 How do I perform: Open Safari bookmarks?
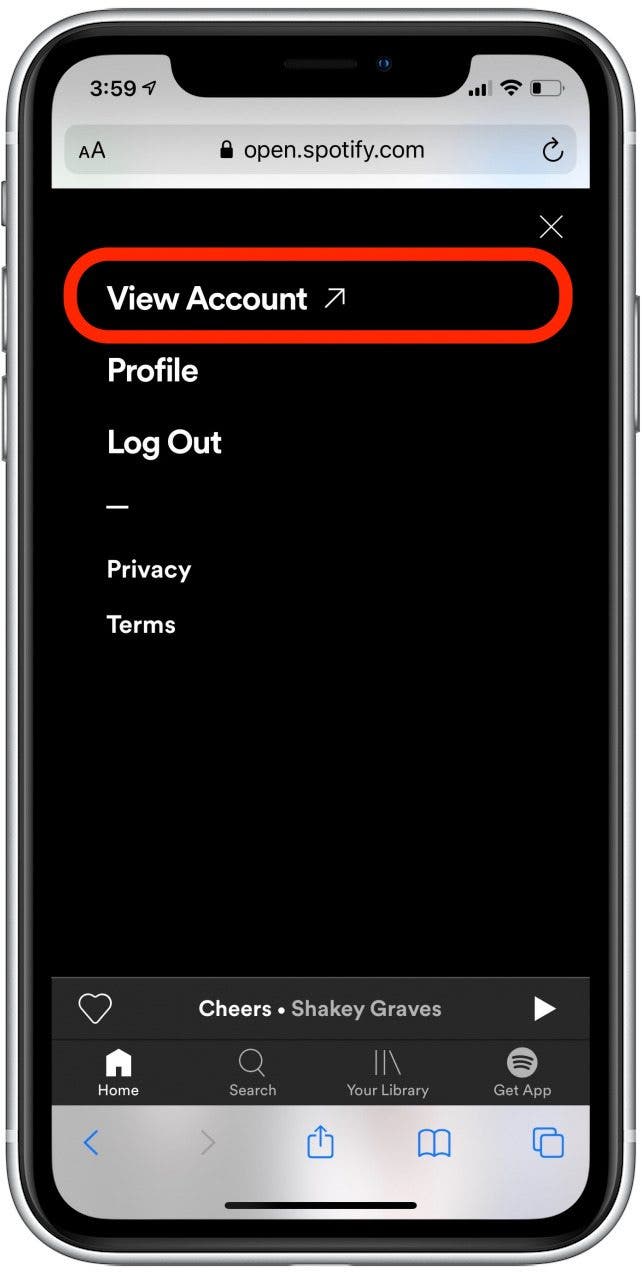coord(434,1142)
